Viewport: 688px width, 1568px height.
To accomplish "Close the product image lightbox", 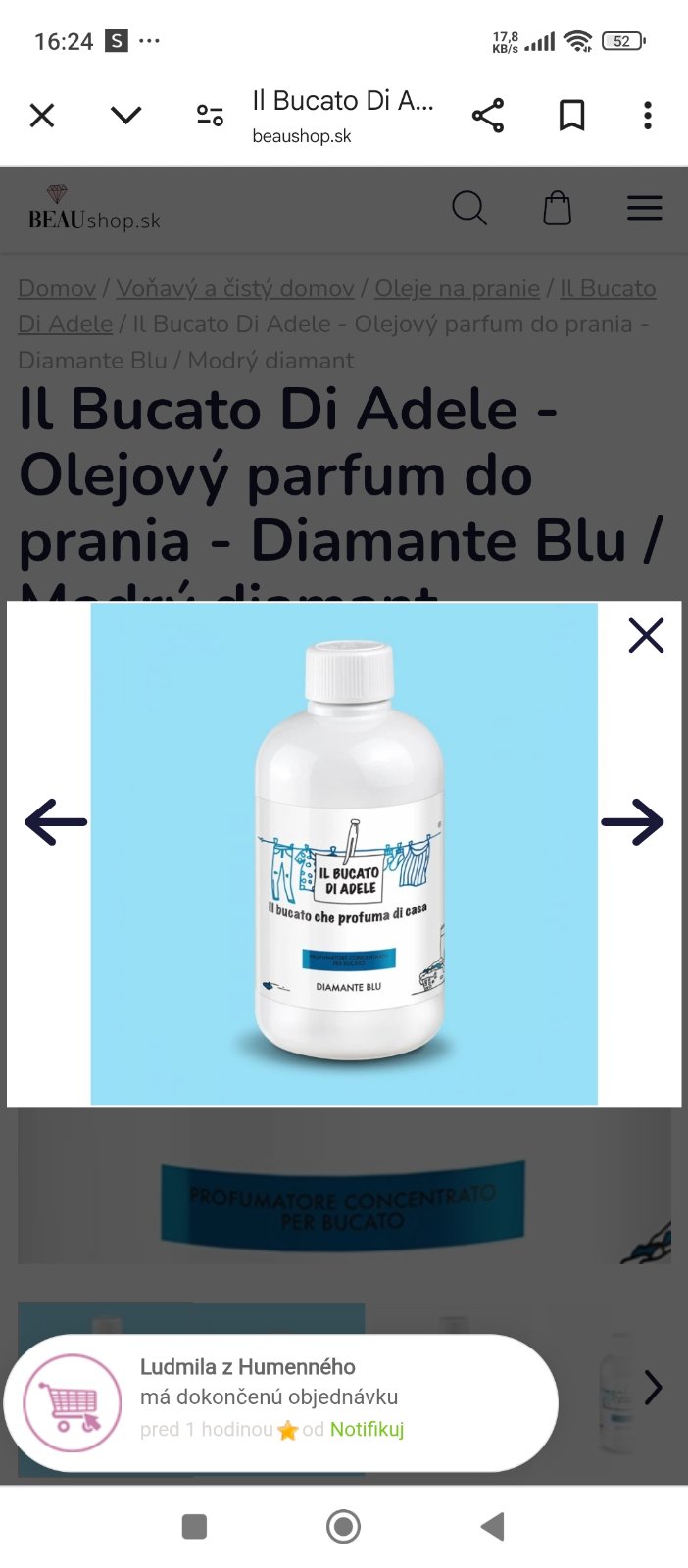I will tap(646, 635).
